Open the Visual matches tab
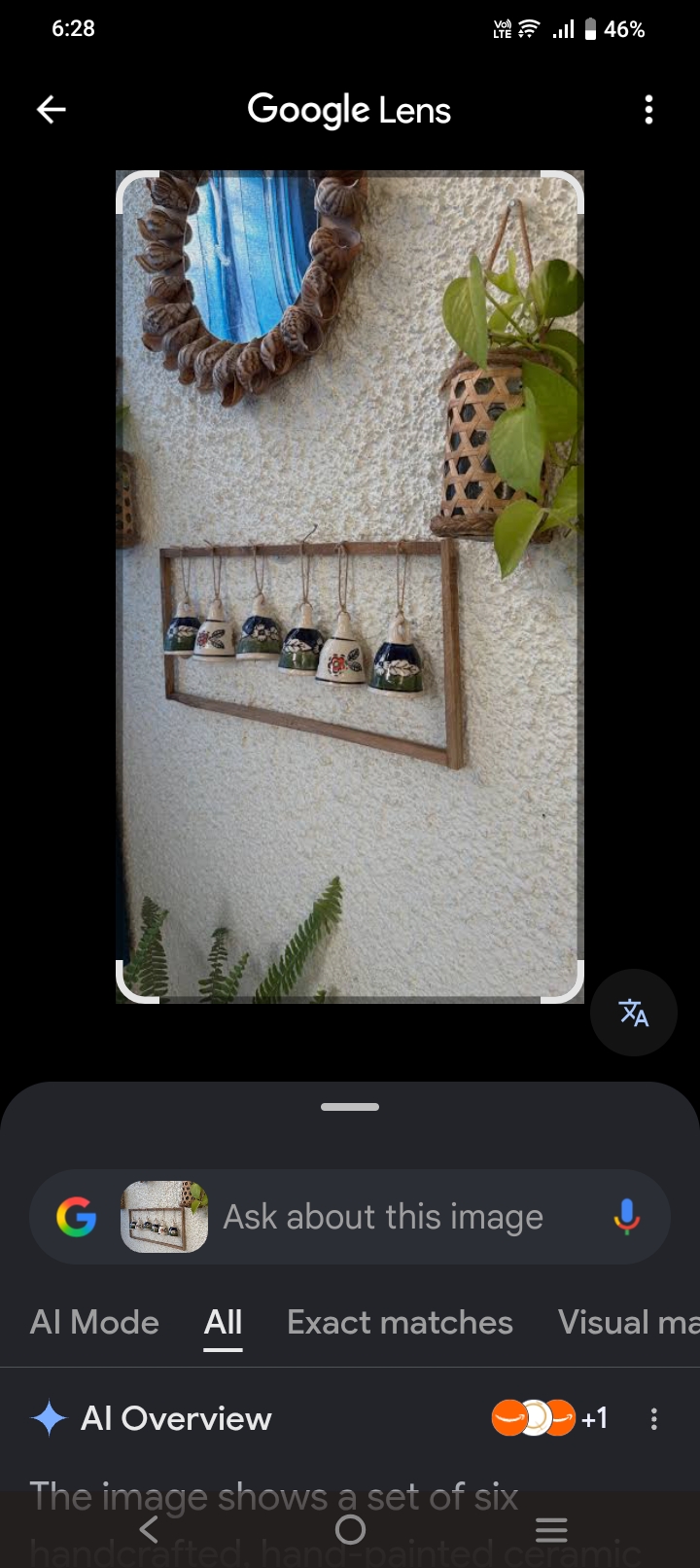This screenshot has height=1568, width=700. (628, 1322)
